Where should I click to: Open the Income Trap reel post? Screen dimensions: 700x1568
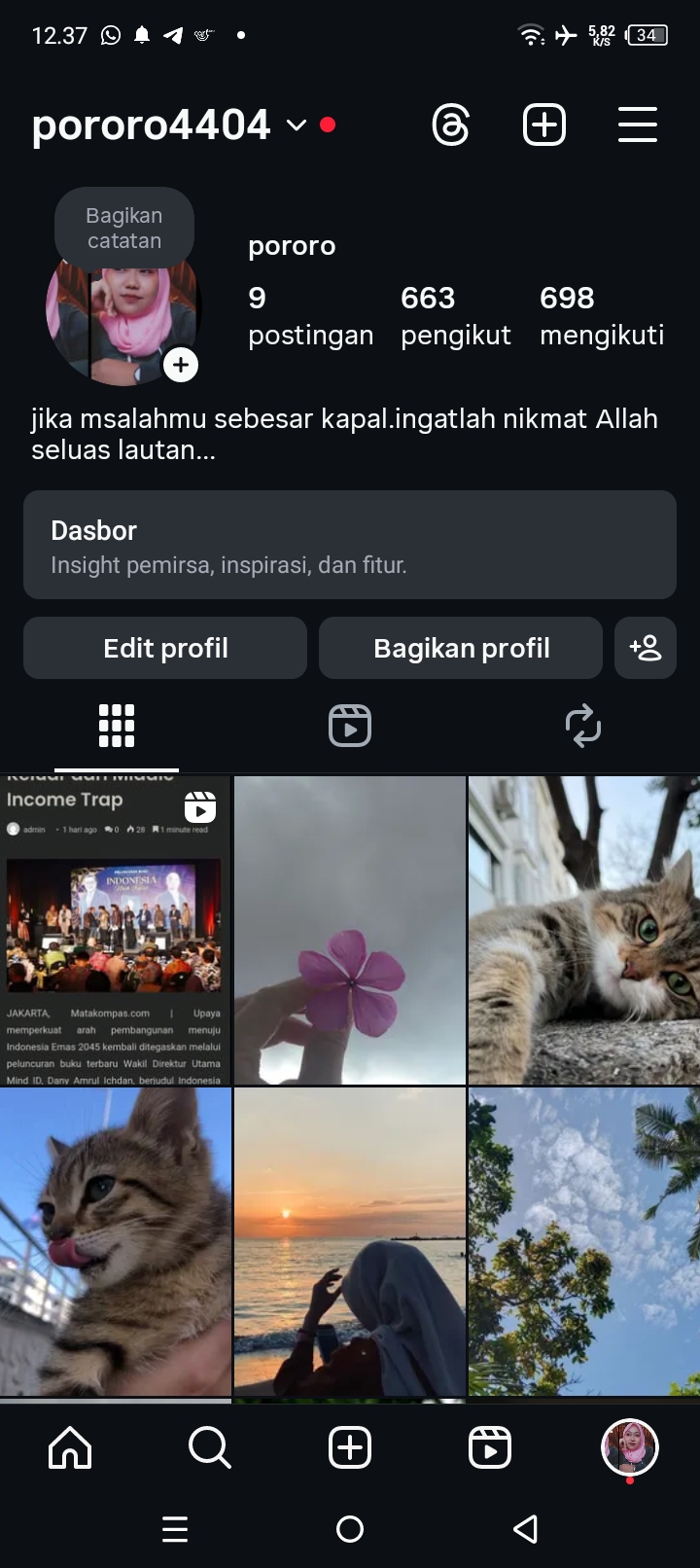click(x=116, y=930)
